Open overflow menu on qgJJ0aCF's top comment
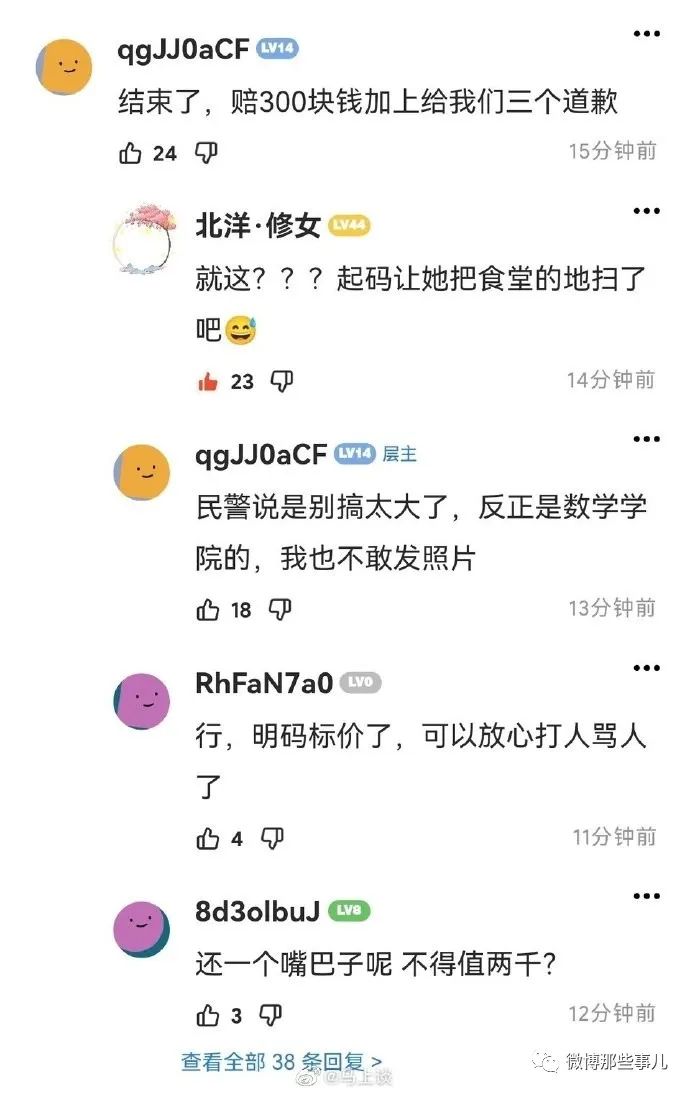690x1093 pixels. click(x=646, y=35)
